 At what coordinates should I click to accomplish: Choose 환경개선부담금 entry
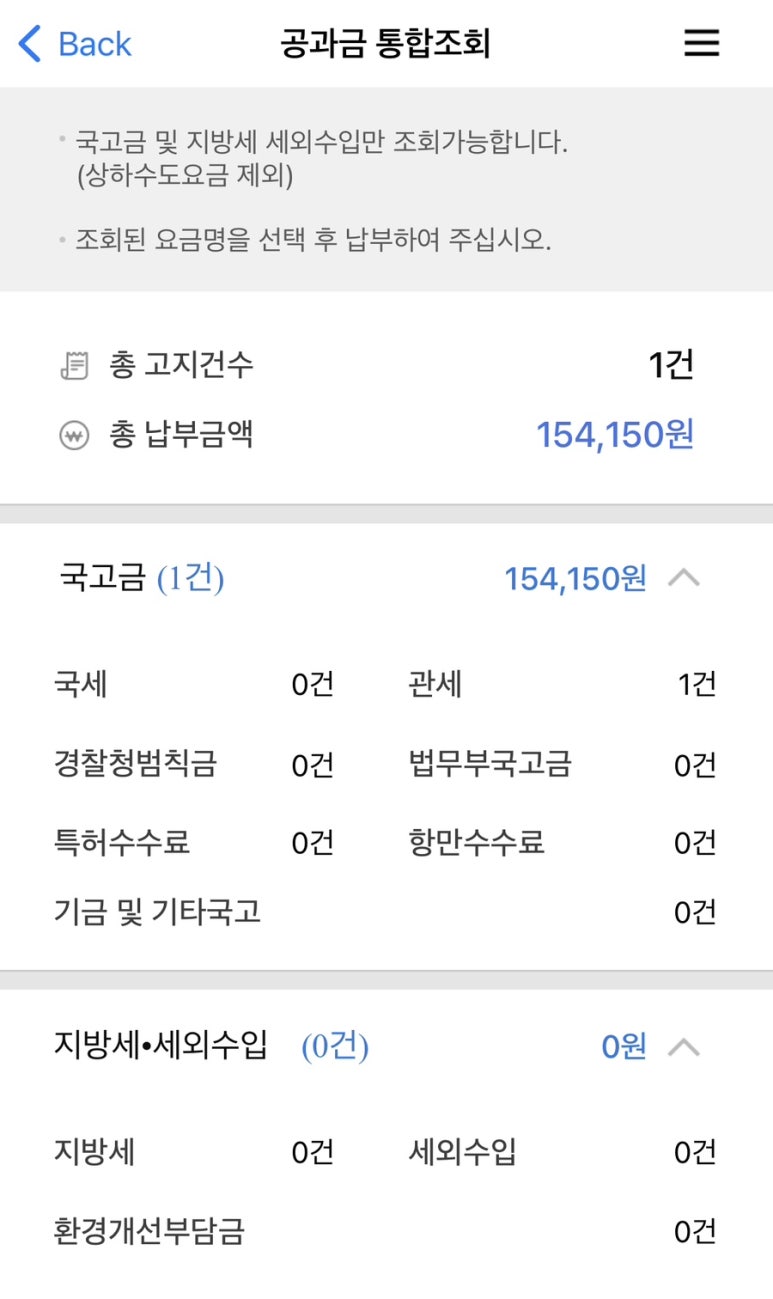coord(385,1231)
